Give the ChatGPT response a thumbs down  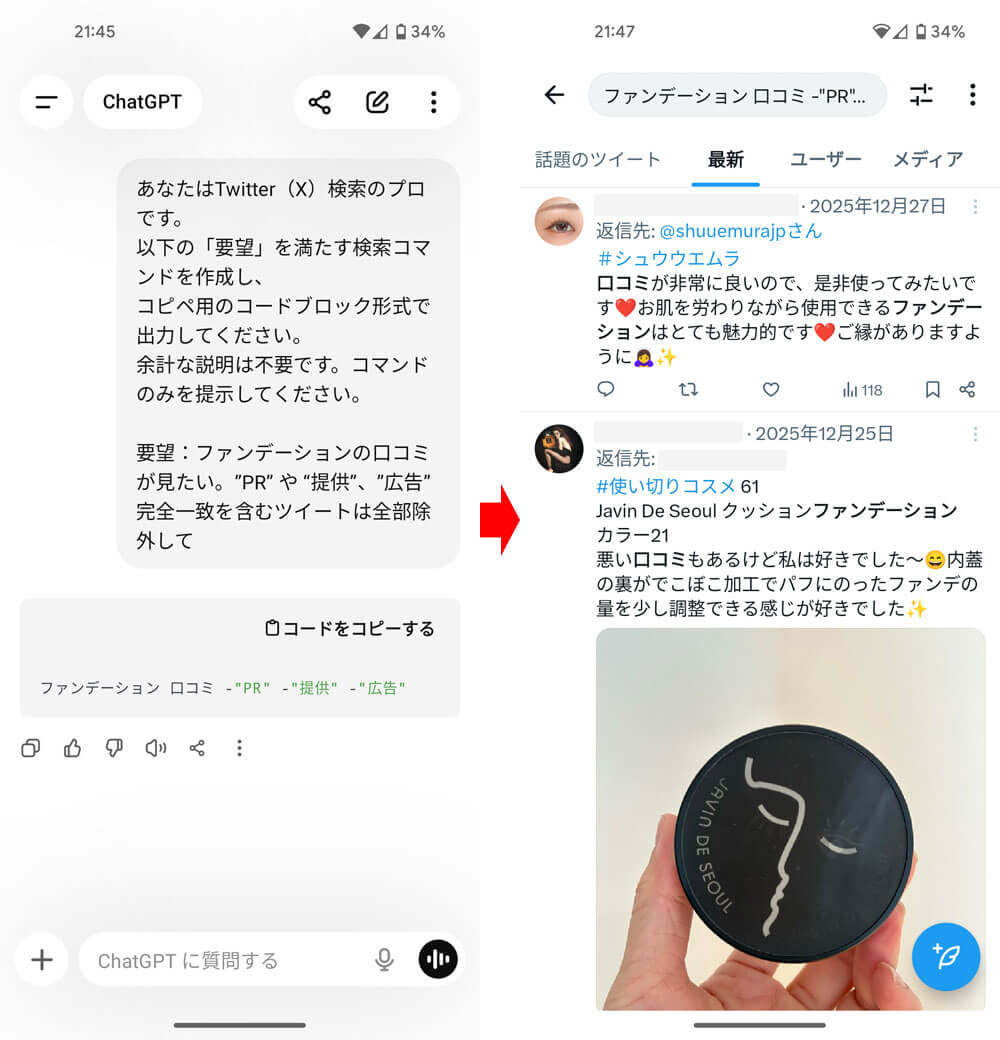click(114, 748)
